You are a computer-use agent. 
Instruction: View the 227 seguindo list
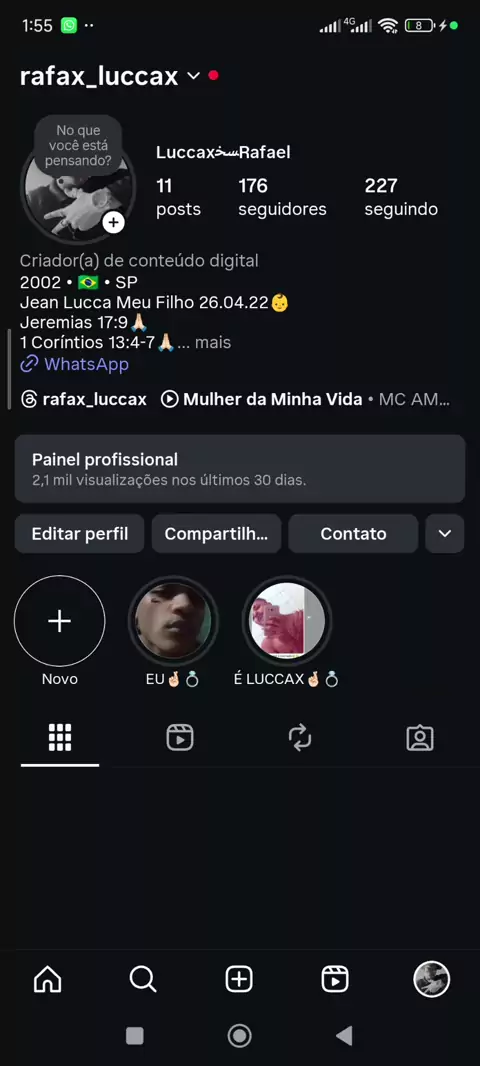click(x=401, y=197)
